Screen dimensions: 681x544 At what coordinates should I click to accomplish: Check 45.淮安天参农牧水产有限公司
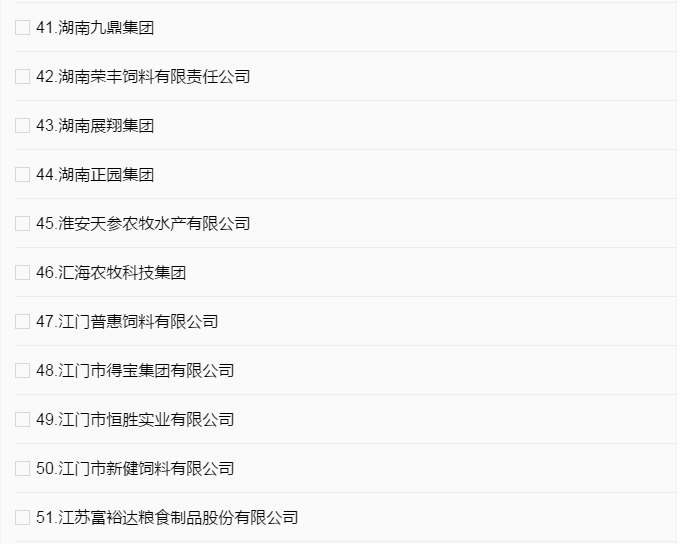pos(23,223)
